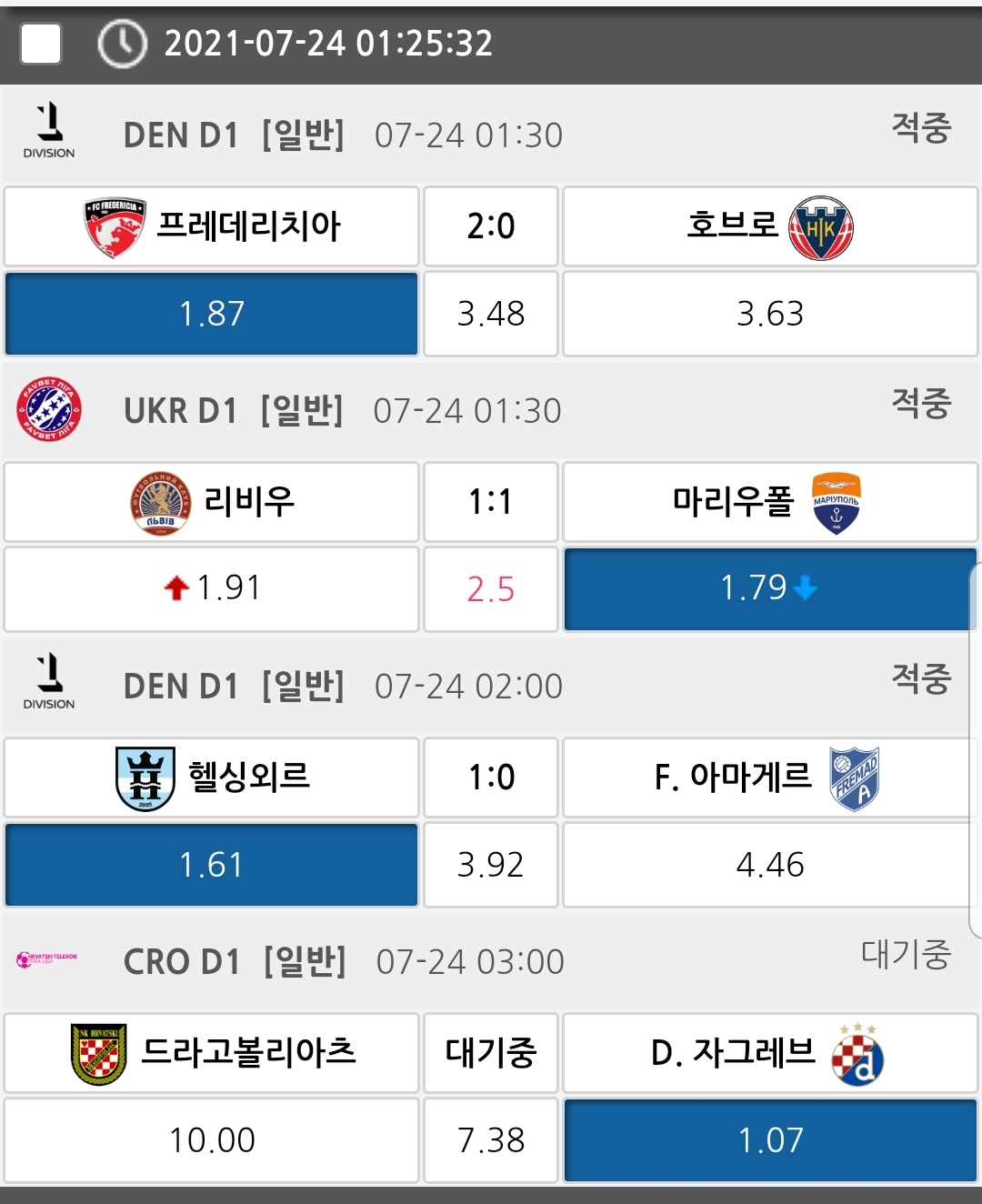Choose the 1.79 odds for 마리우폴
The height and width of the screenshot is (1204, 982).
770,588
